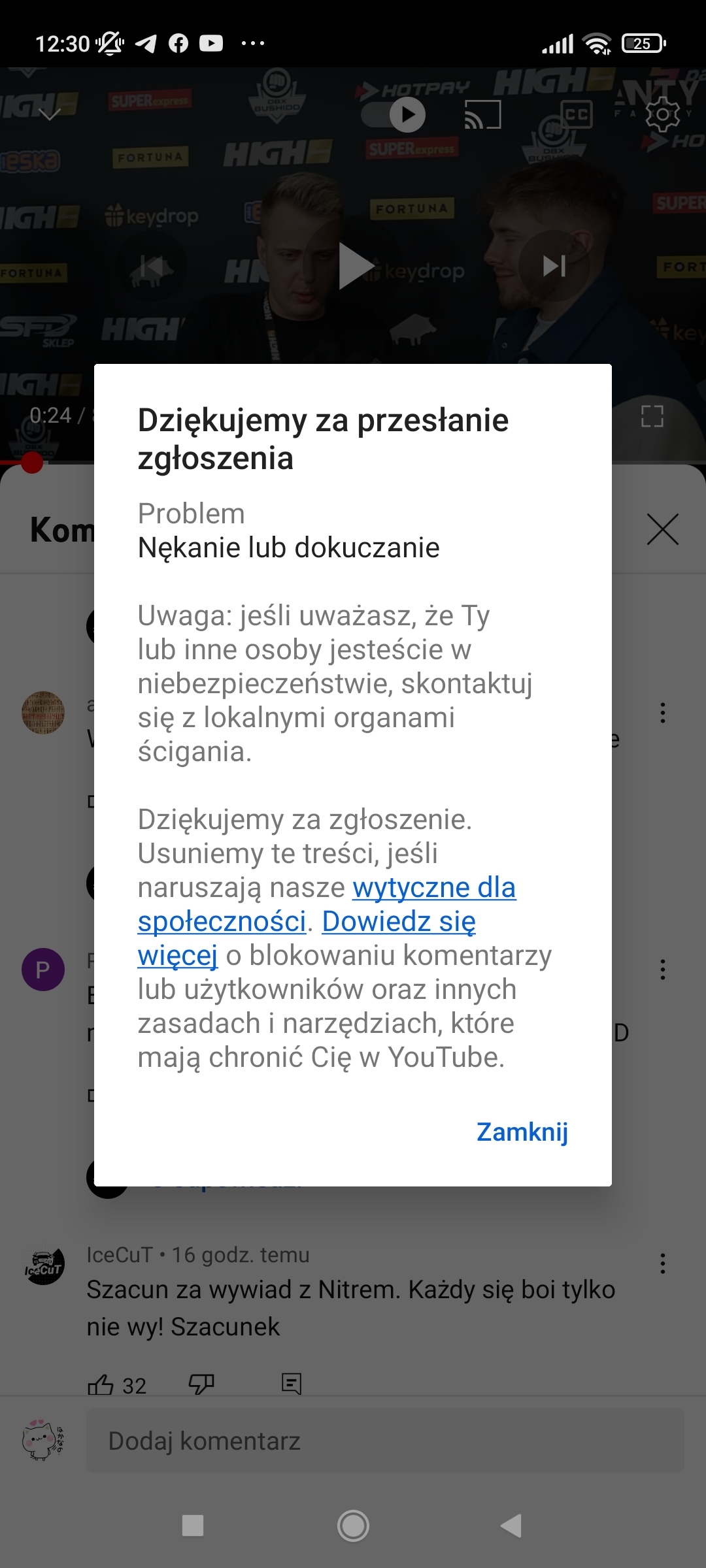Cast the video to a device

(x=482, y=115)
